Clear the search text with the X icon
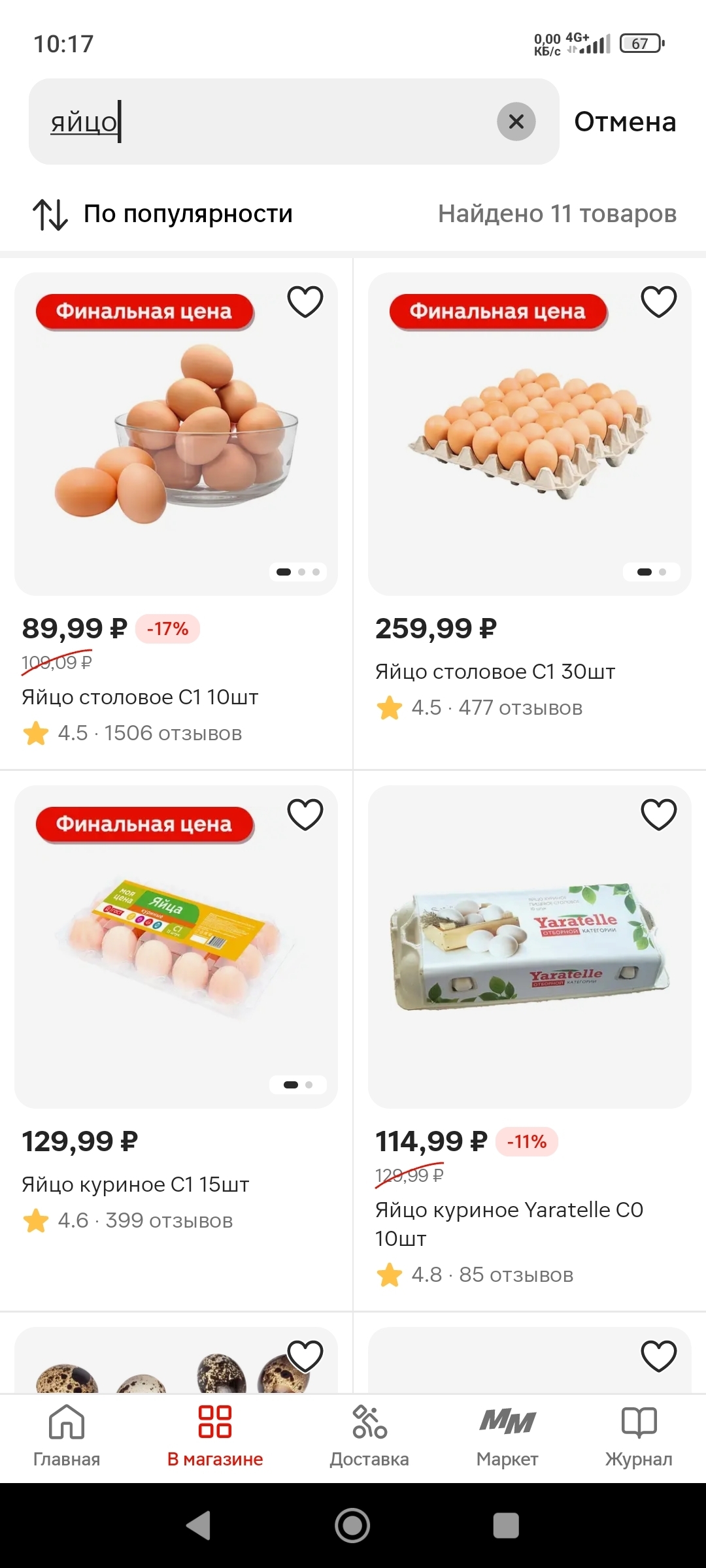 pos(516,122)
